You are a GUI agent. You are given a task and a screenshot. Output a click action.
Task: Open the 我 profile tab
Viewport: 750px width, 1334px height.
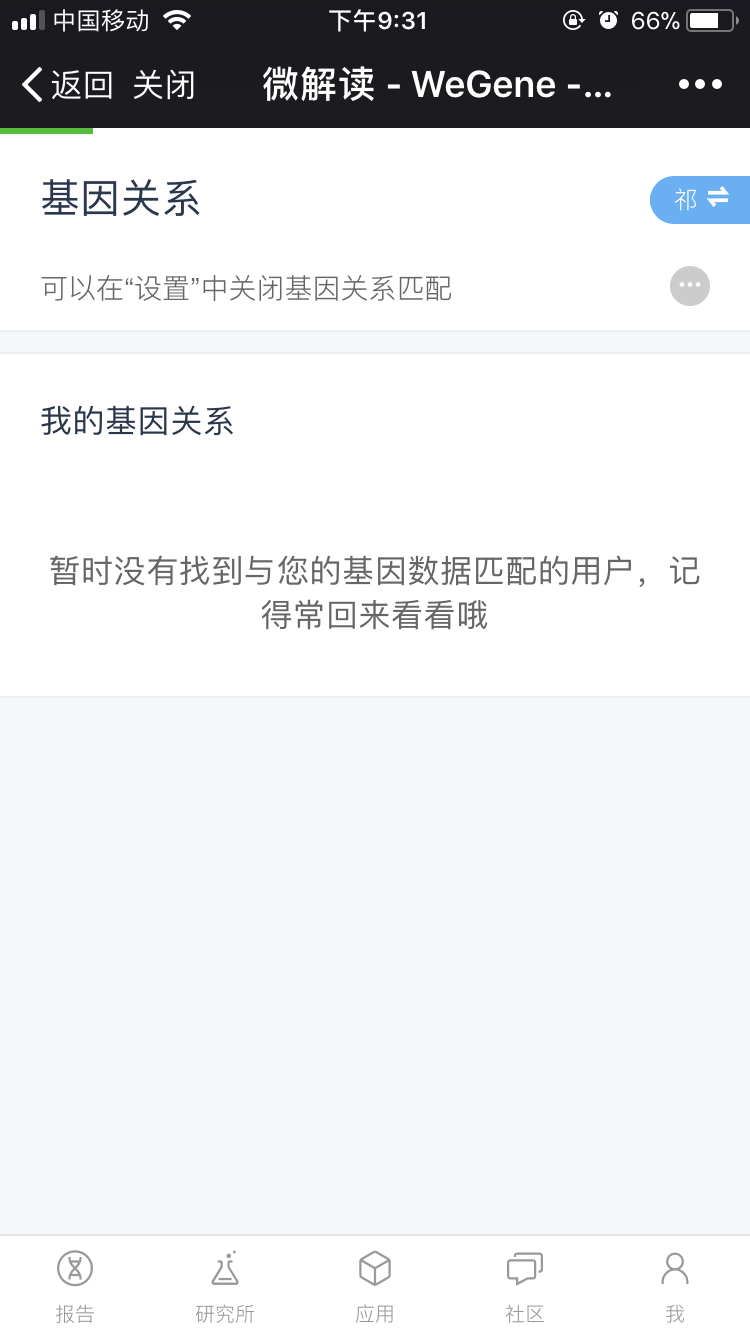coord(675,1286)
